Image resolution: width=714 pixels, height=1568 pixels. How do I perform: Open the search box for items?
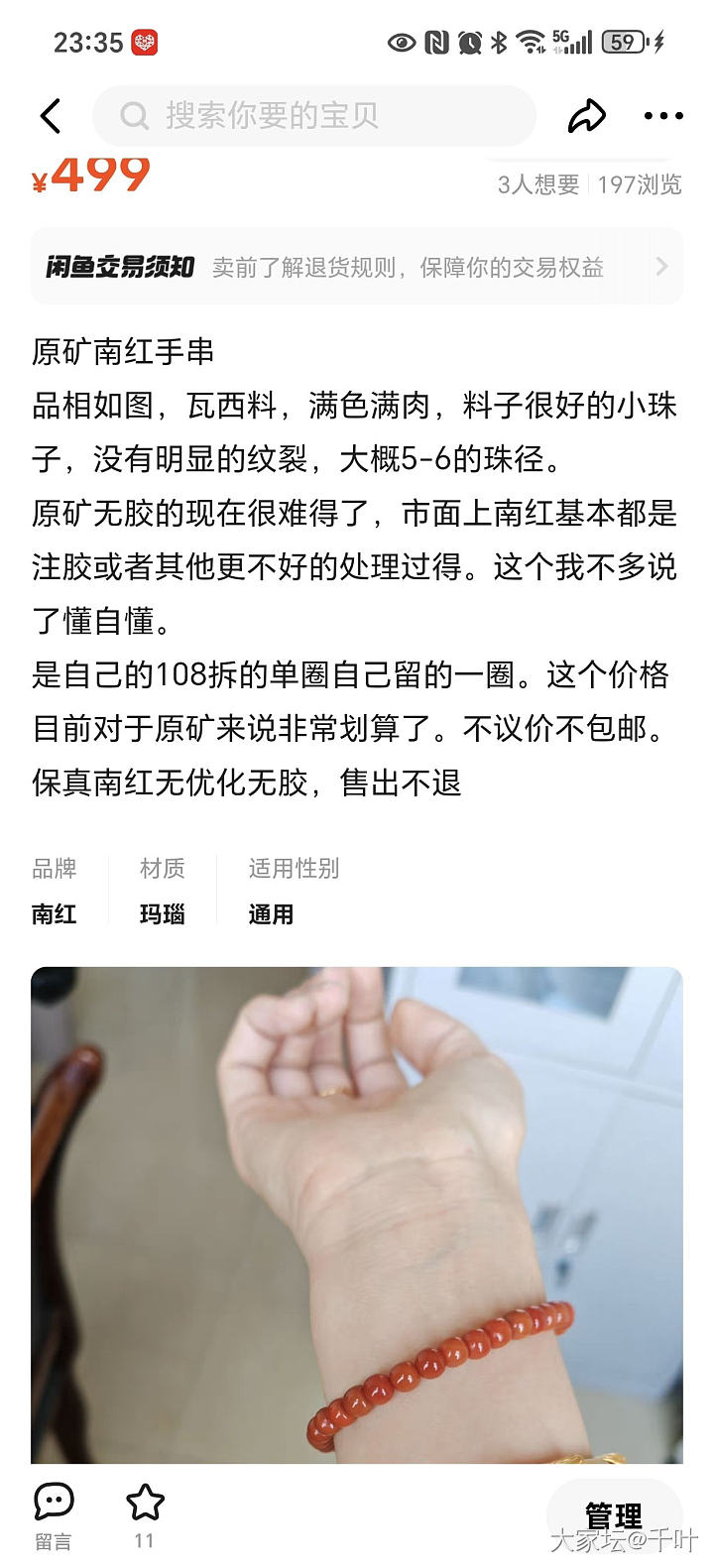point(313,116)
